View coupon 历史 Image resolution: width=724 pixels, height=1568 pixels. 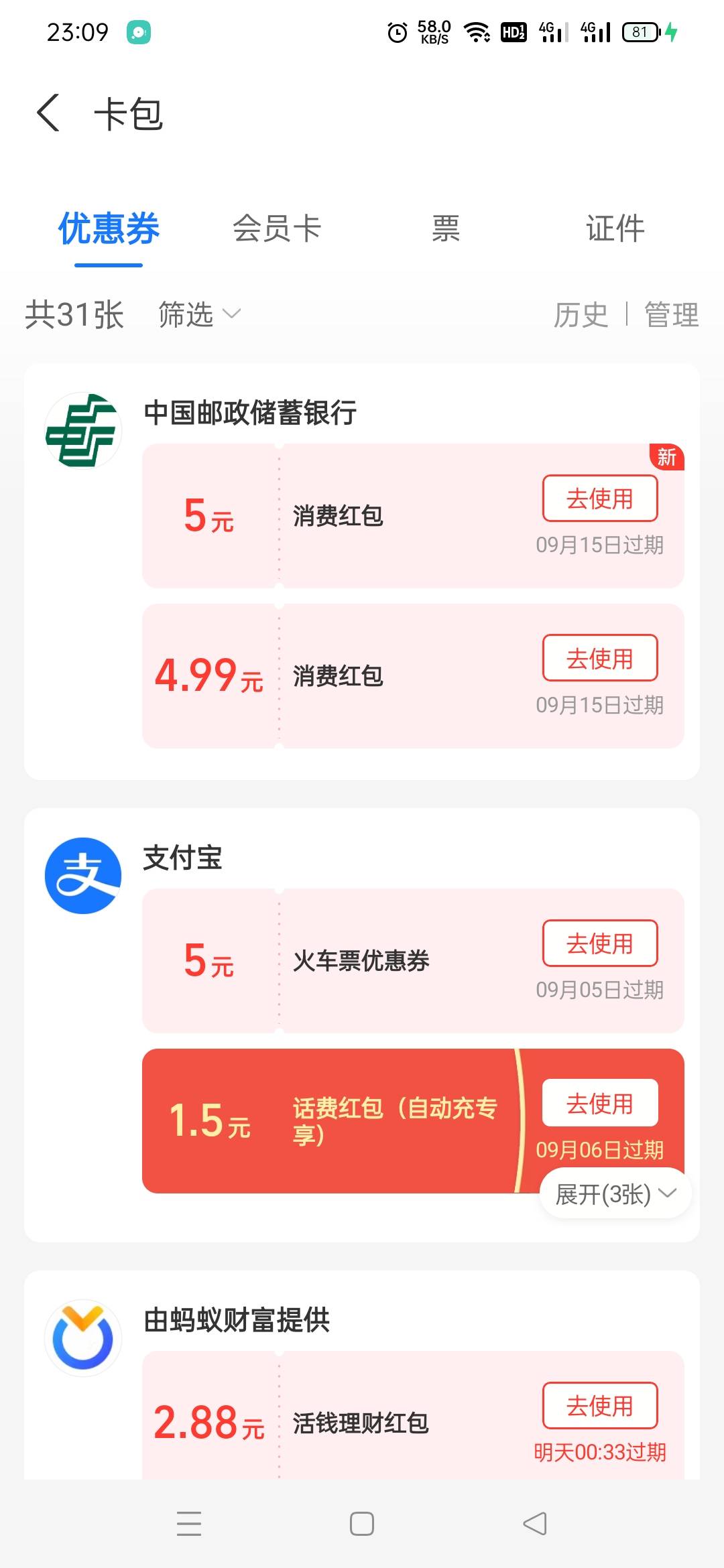coord(581,314)
